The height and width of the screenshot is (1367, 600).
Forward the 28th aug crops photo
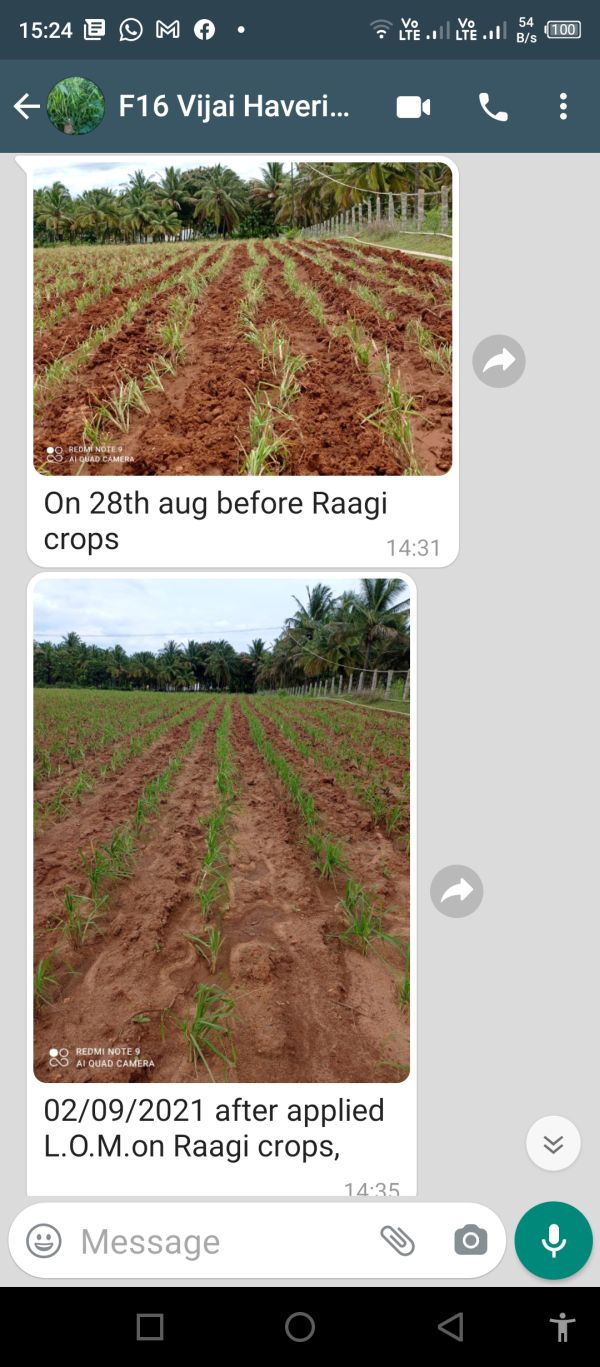coord(499,361)
